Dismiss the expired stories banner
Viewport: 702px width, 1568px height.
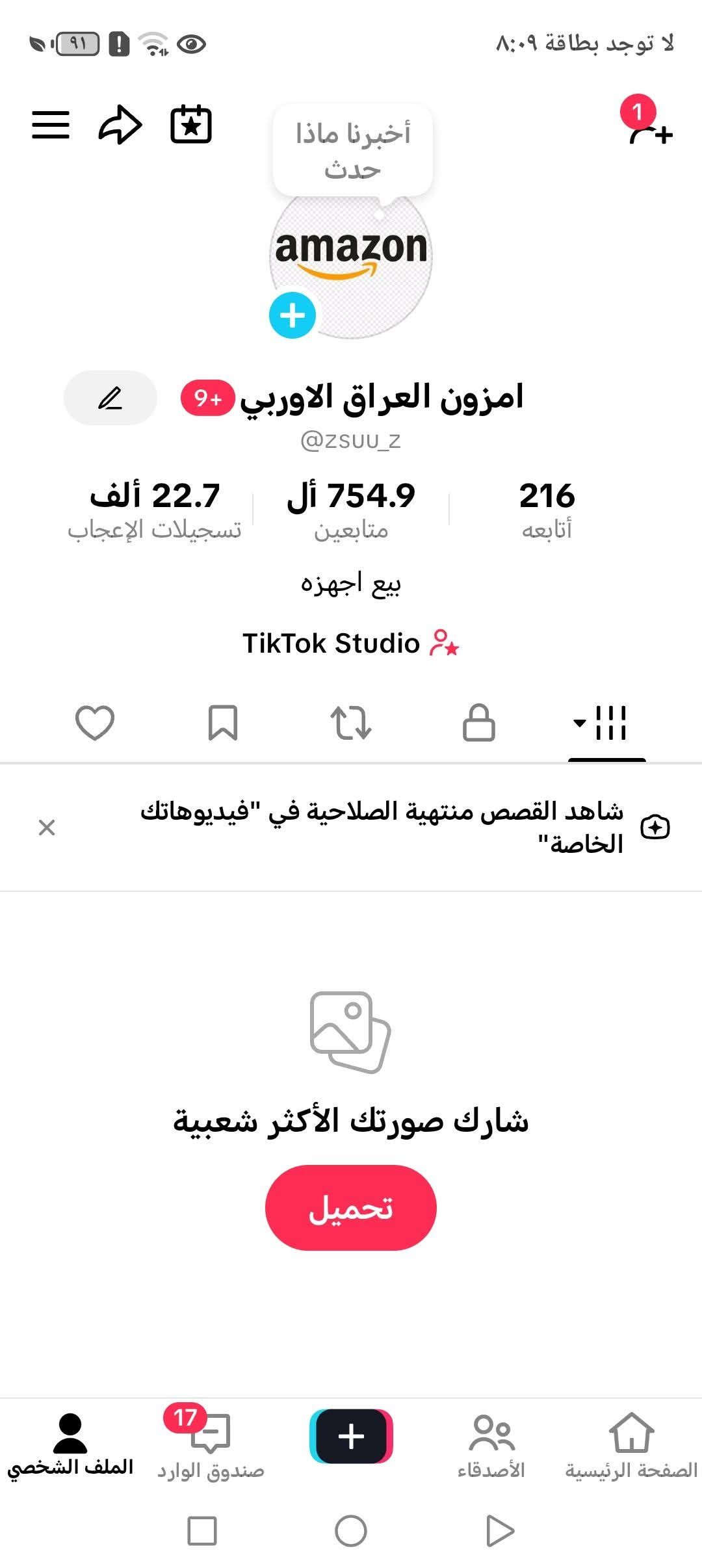tap(47, 828)
